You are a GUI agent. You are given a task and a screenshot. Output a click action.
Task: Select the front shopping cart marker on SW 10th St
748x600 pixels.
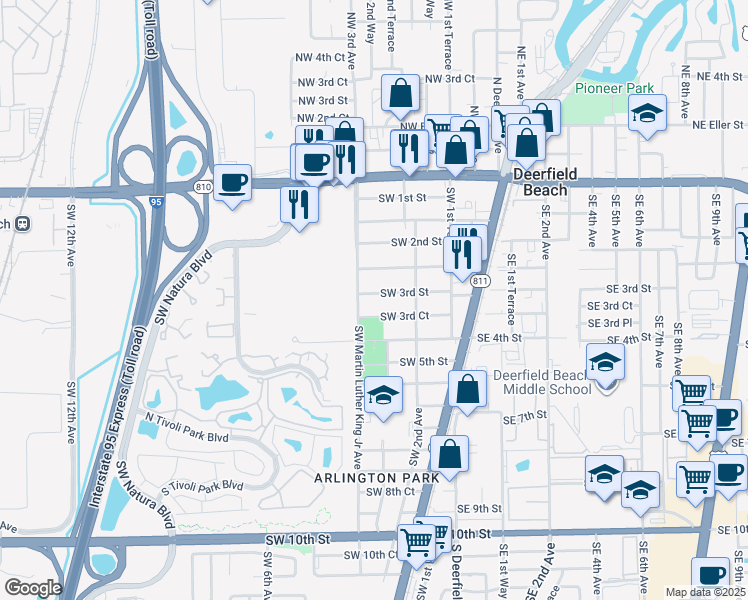pyautogui.click(x=416, y=544)
